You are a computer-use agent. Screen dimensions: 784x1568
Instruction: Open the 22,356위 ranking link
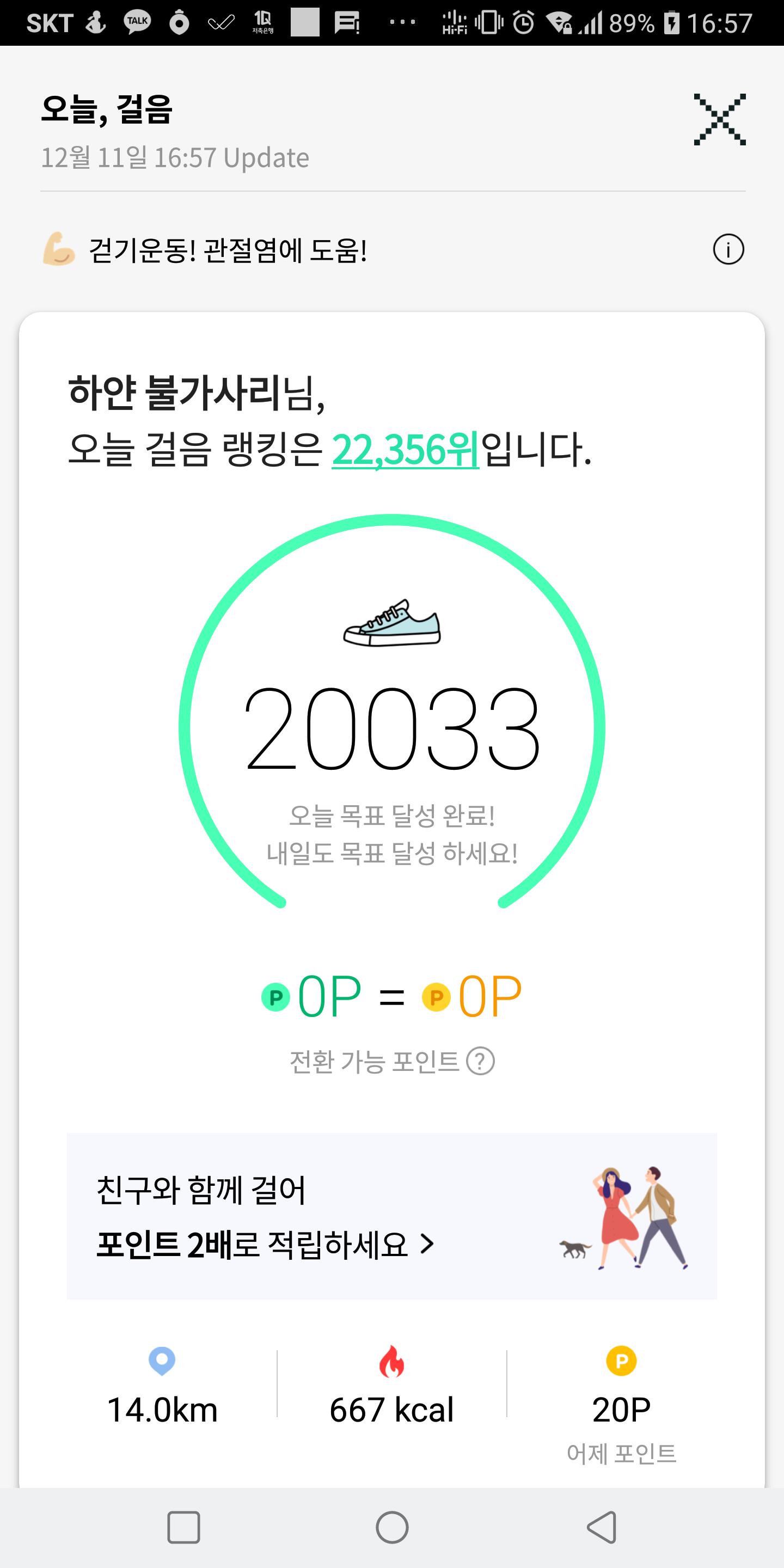pos(406,450)
